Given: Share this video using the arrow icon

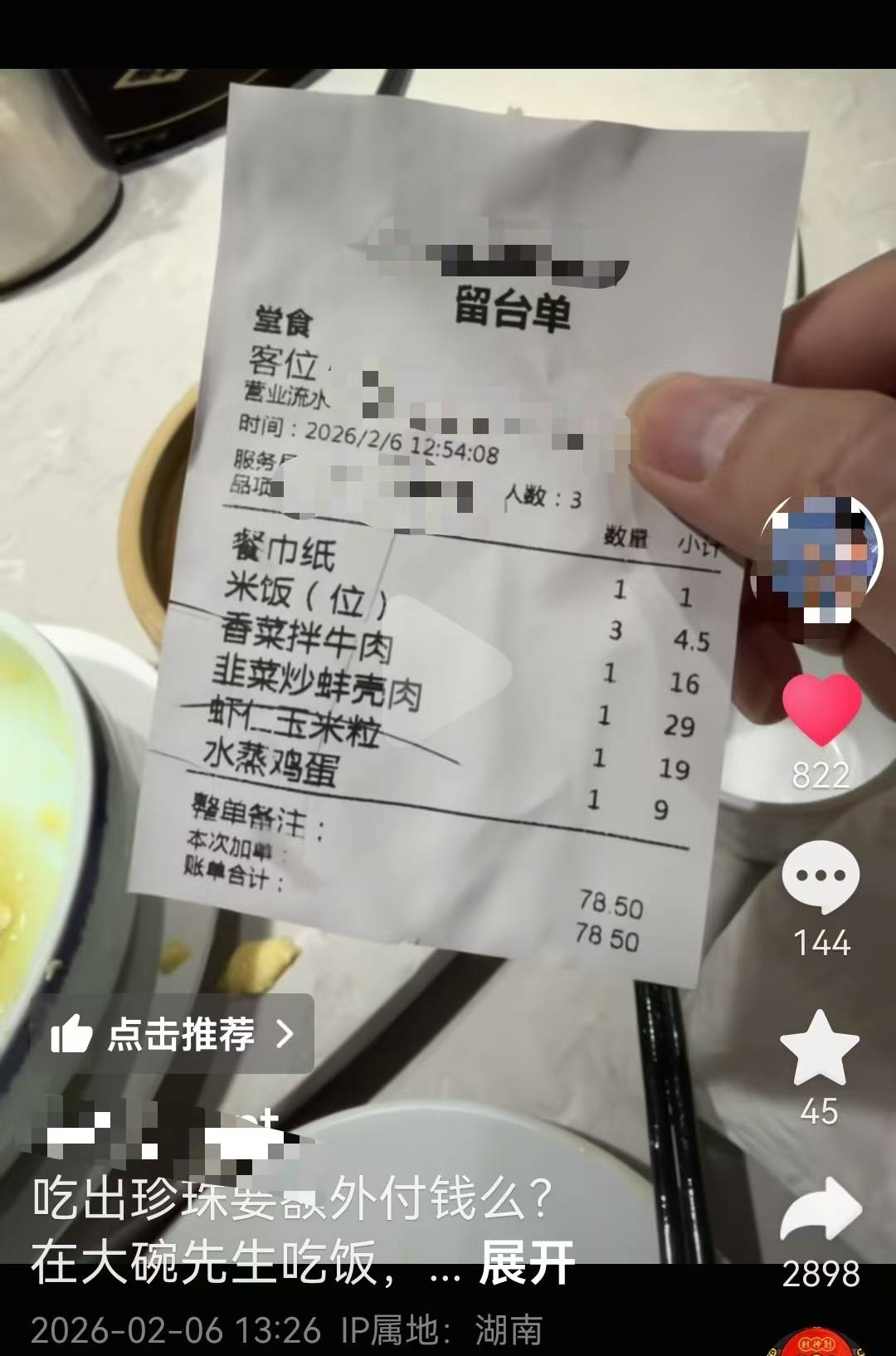Looking at the screenshot, I should pos(821,1212).
